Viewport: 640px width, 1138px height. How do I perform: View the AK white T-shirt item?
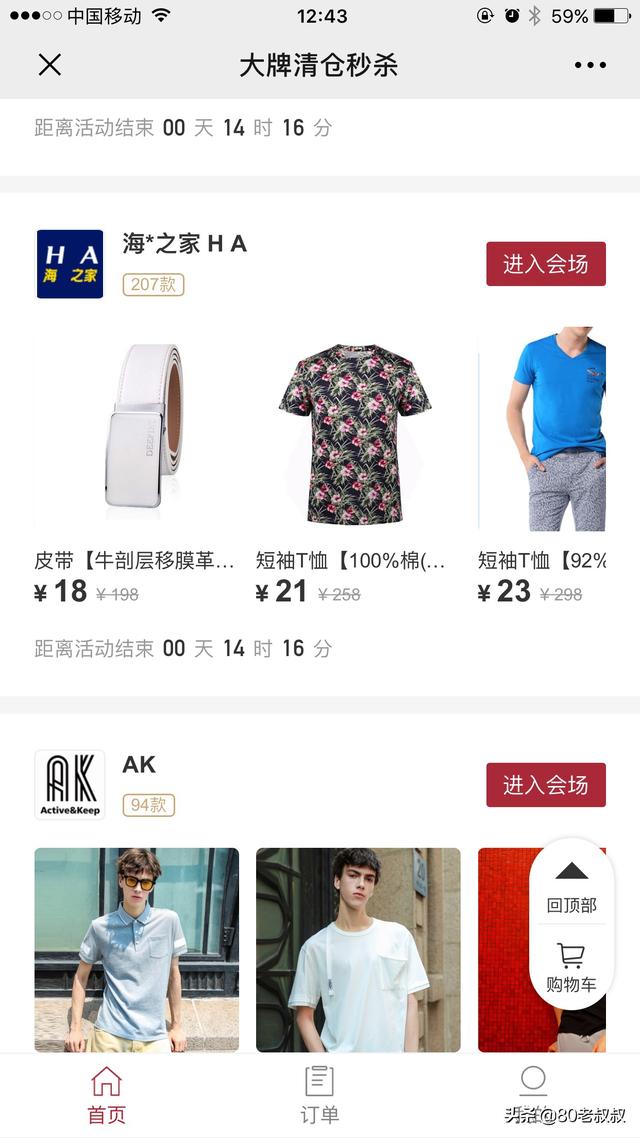click(358, 949)
